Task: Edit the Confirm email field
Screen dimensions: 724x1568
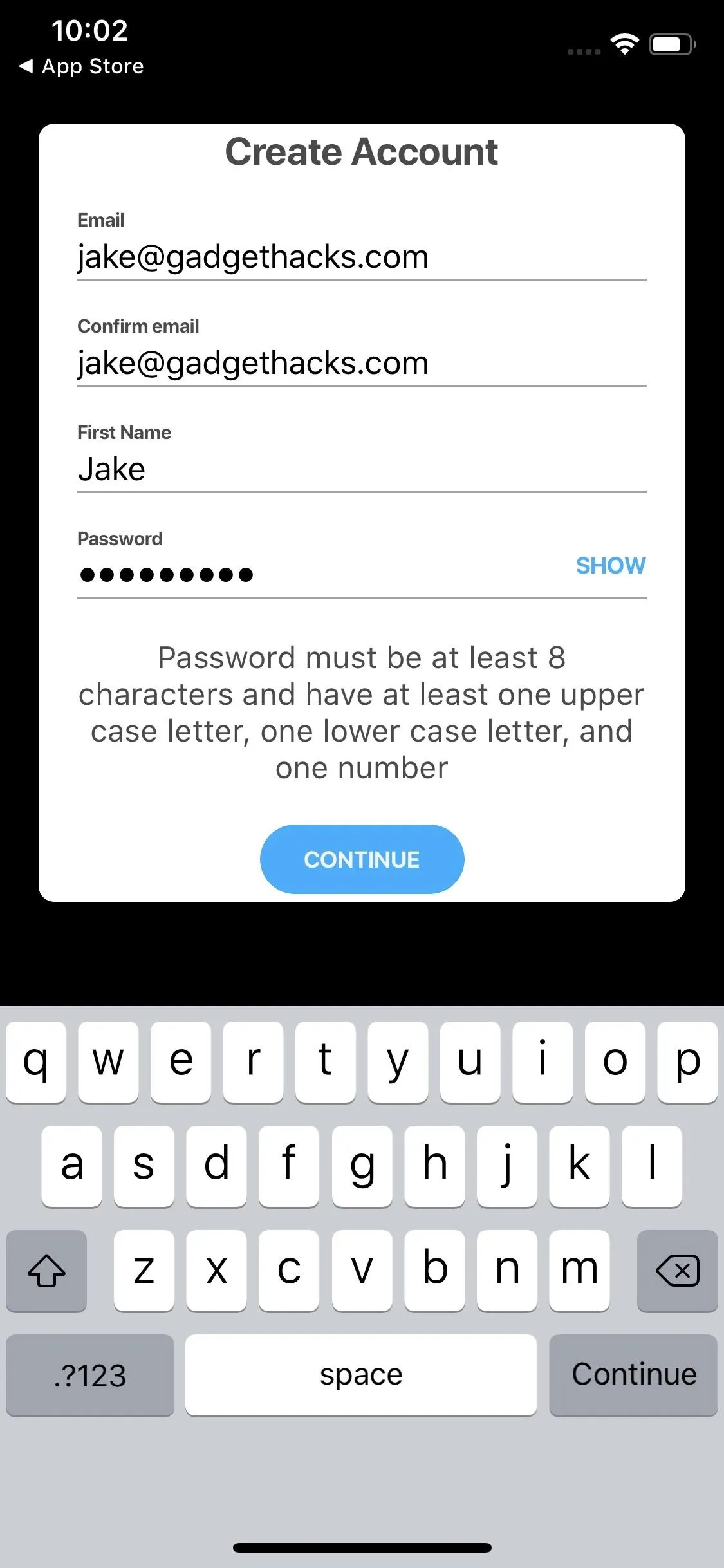Action: tap(362, 363)
